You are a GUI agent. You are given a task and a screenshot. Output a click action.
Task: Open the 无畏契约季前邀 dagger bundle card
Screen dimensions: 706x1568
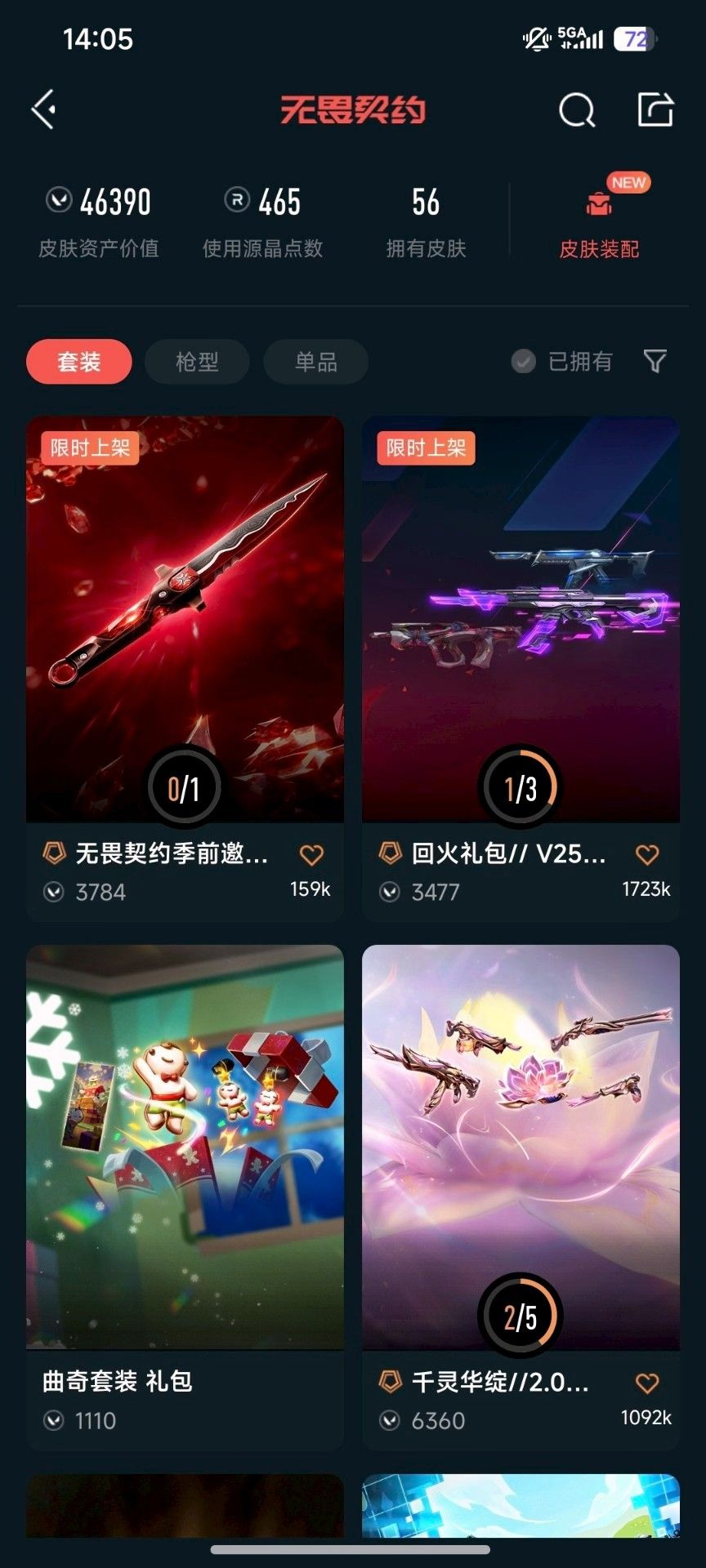[x=185, y=621]
